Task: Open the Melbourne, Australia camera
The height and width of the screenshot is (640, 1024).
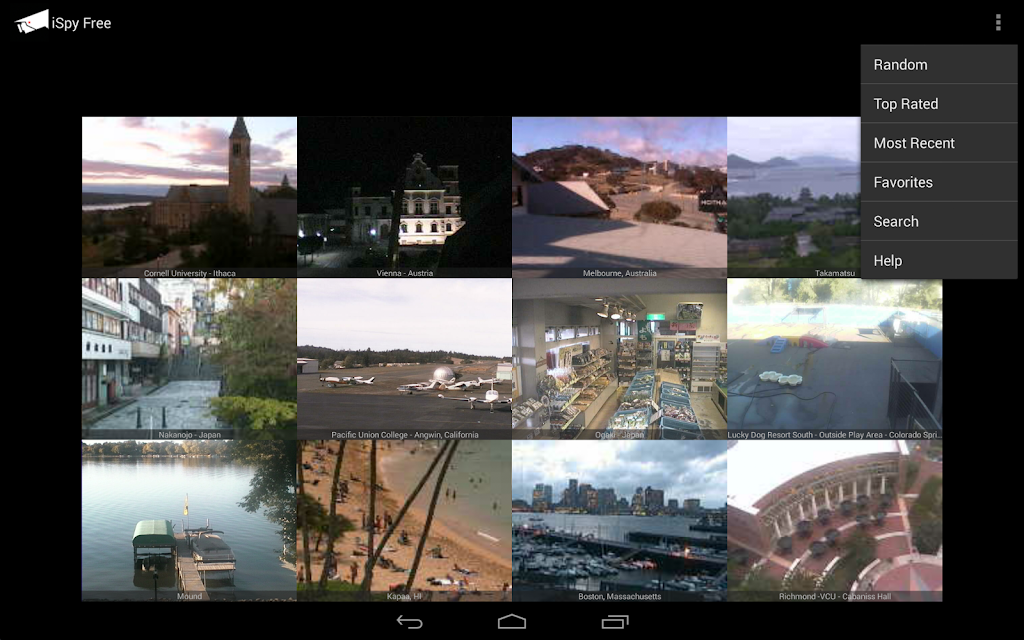Action: 619,197
